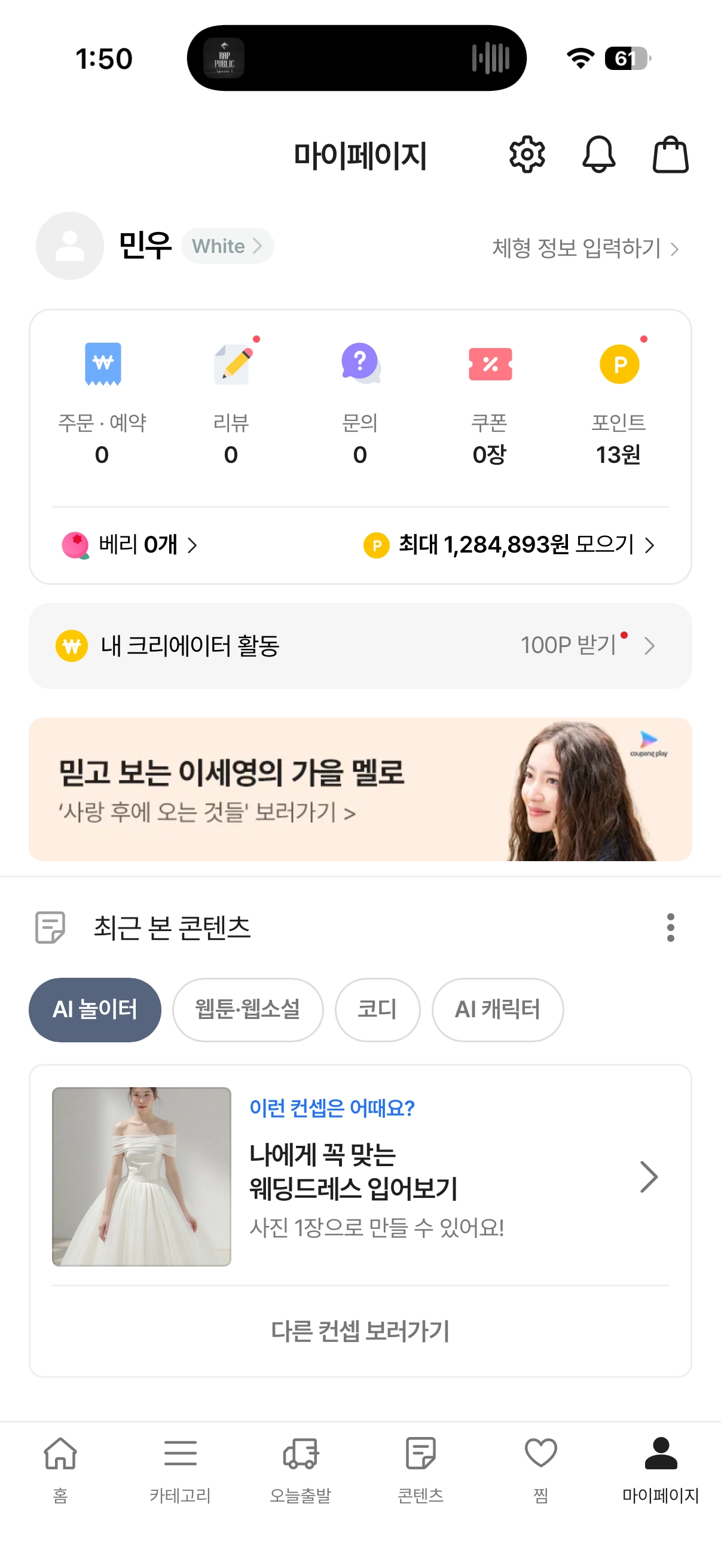Open the 이세영 가을 멜로 banner
721x1568 pixels.
(360, 789)
